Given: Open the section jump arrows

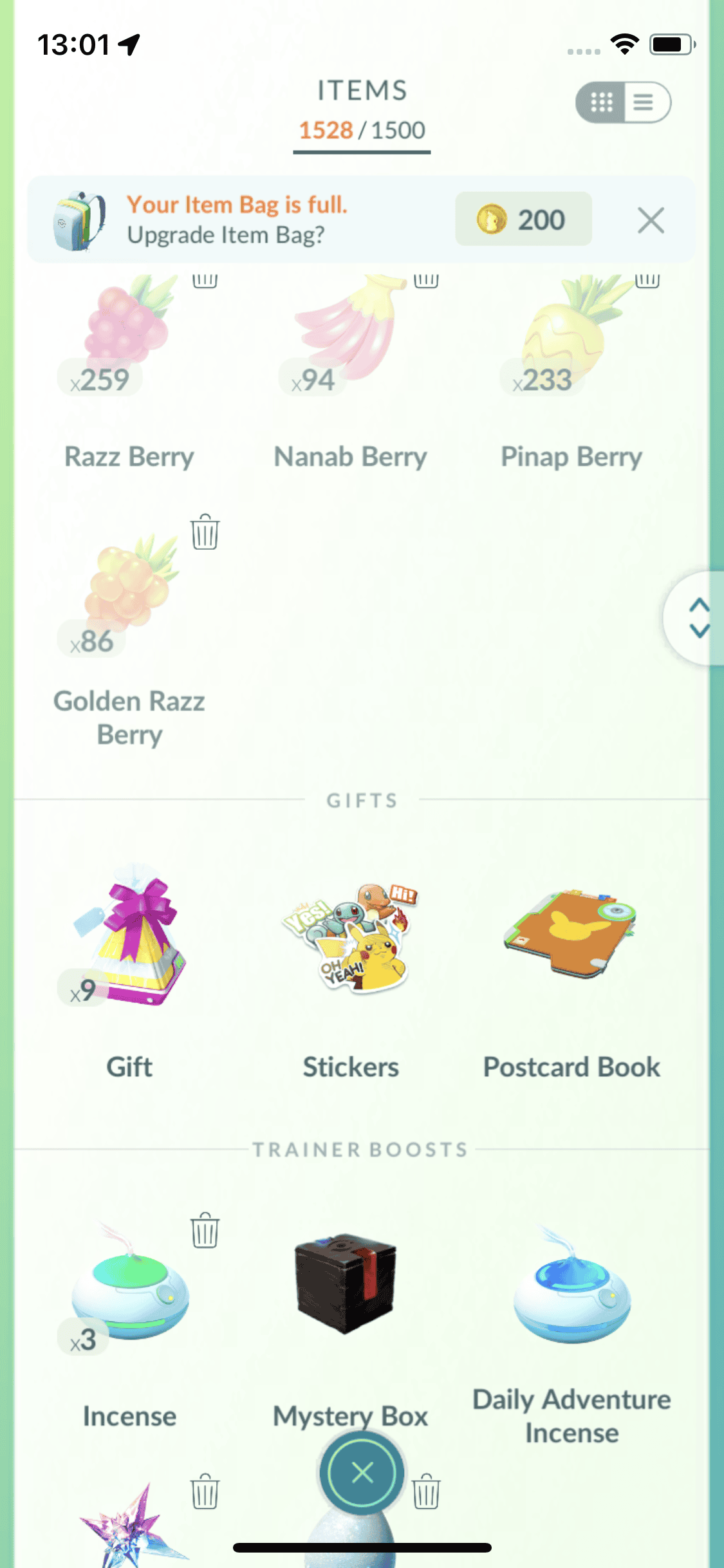Looking at the screenshot, I should pyautogui.click(x=698, y=618).
